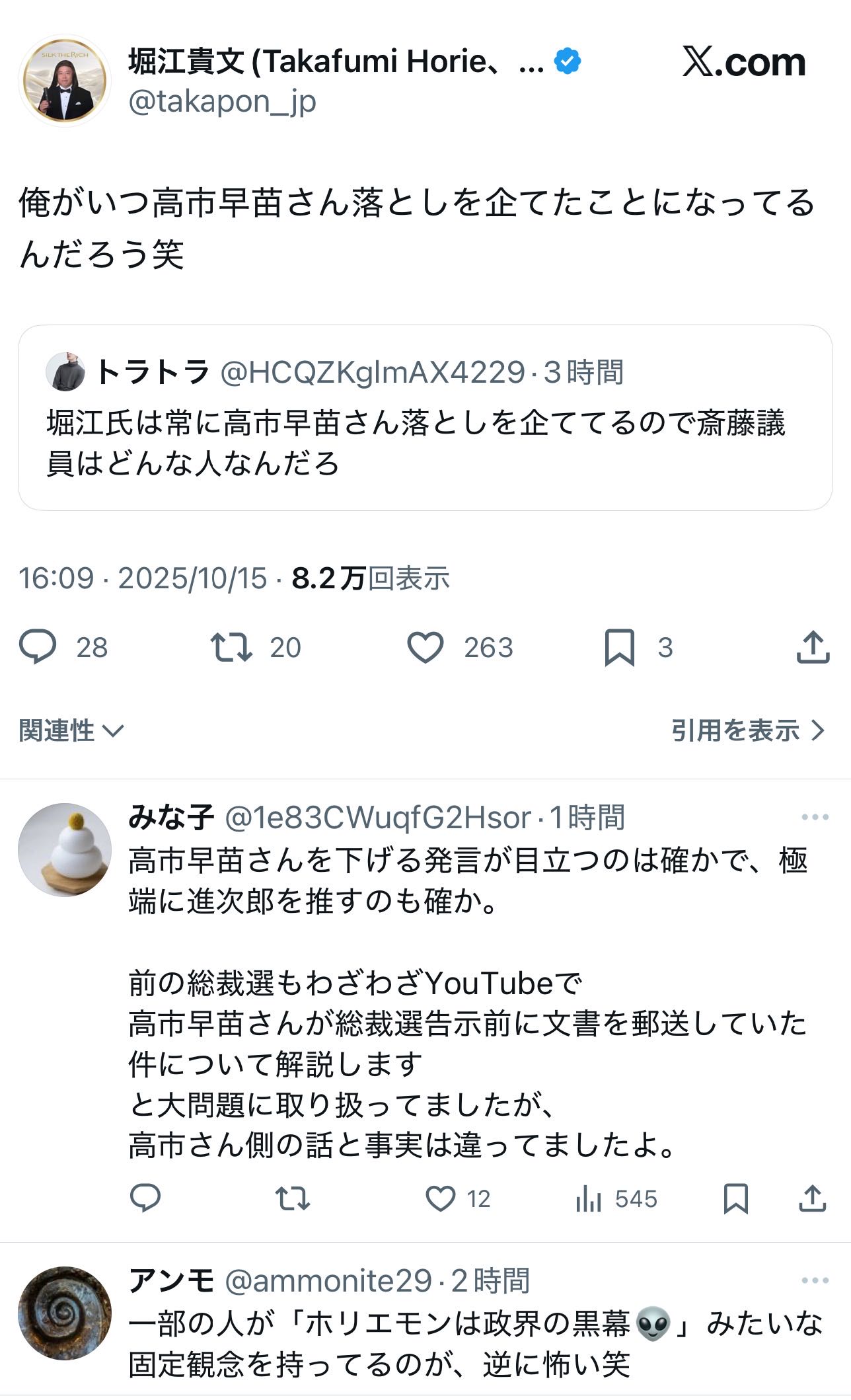Repost Horie's main post
Screen dimensions: 851x1400
(231, 647)
